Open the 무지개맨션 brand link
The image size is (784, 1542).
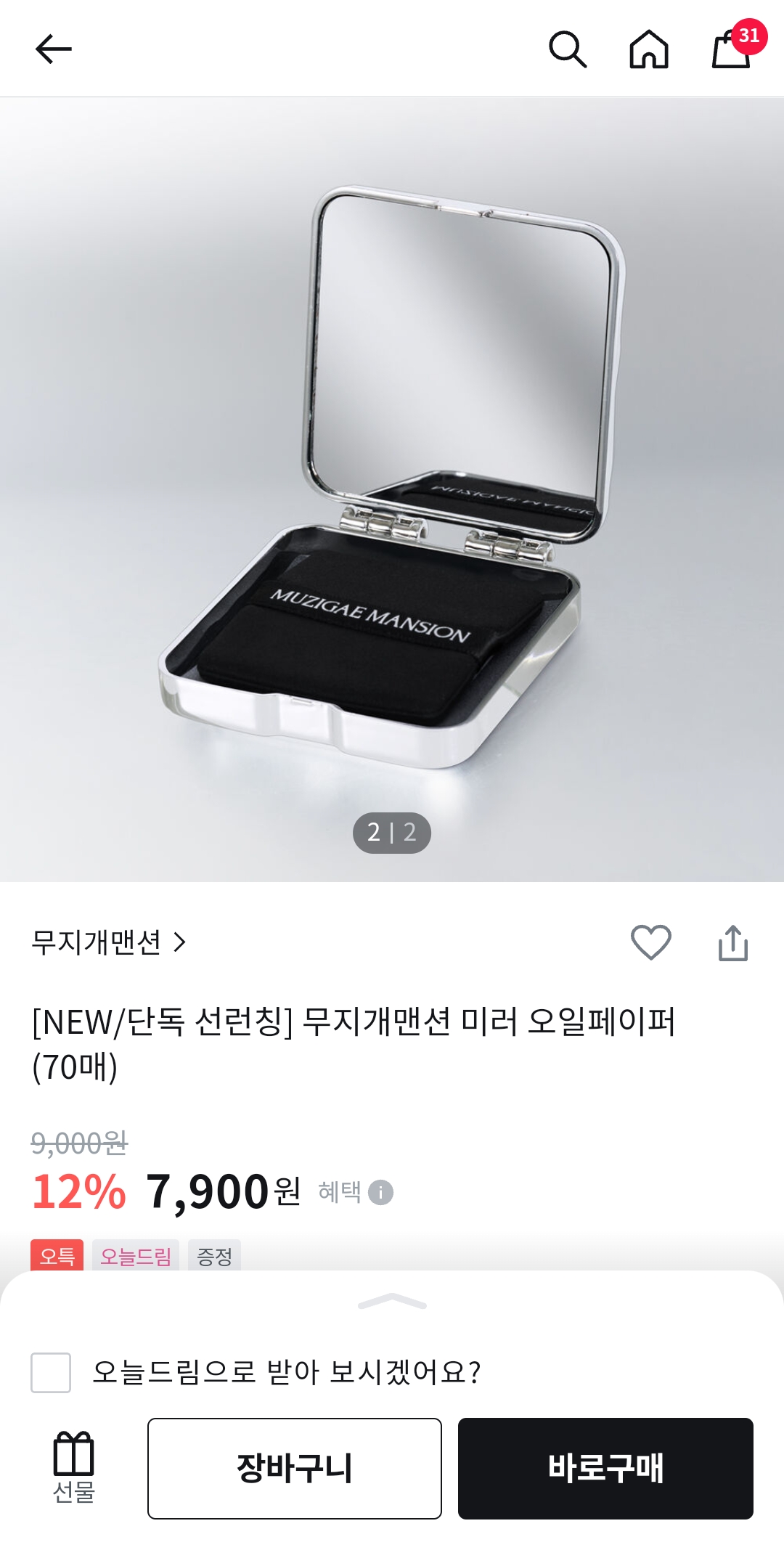(109, 942)
